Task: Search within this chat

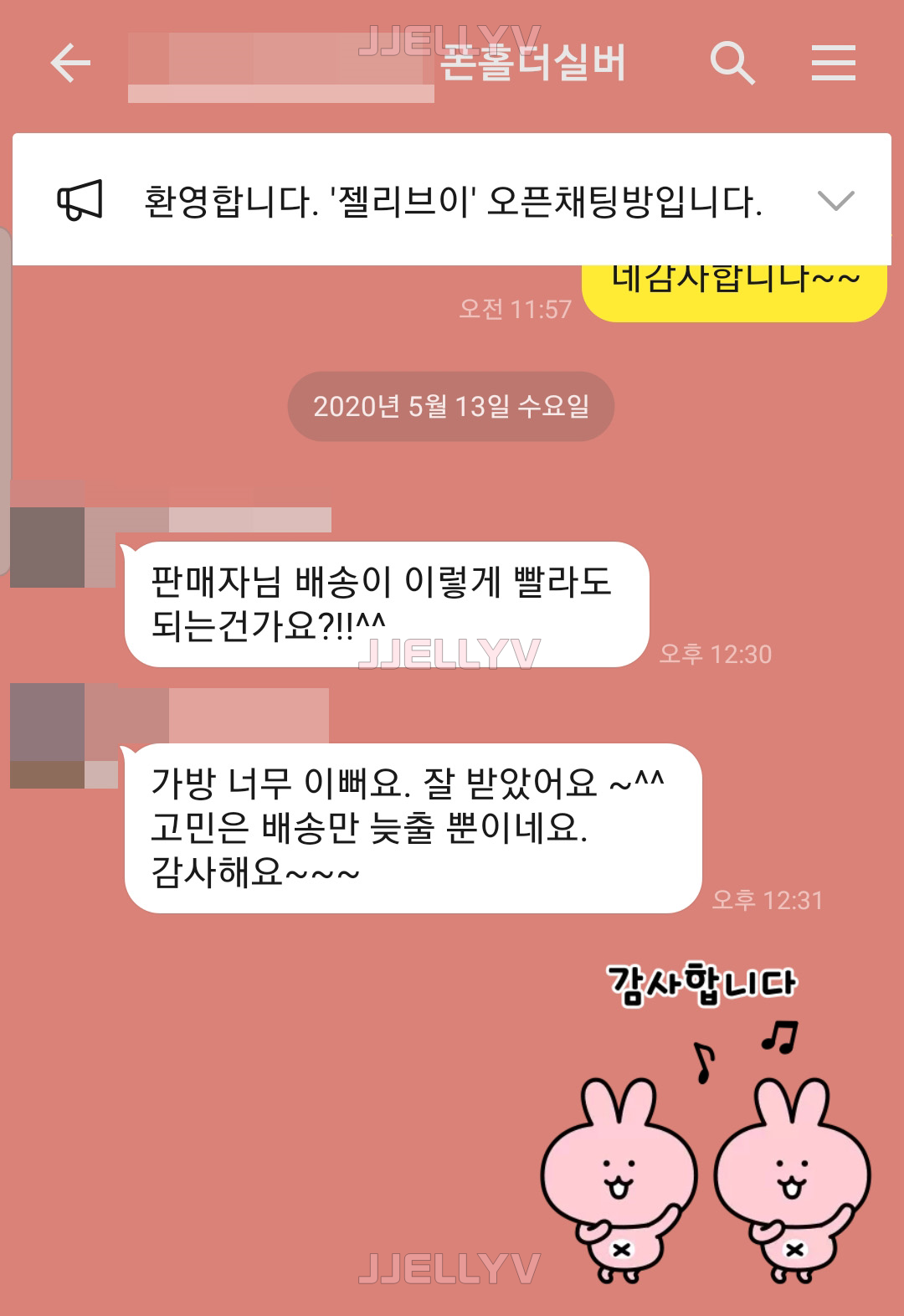Action: 732,63
